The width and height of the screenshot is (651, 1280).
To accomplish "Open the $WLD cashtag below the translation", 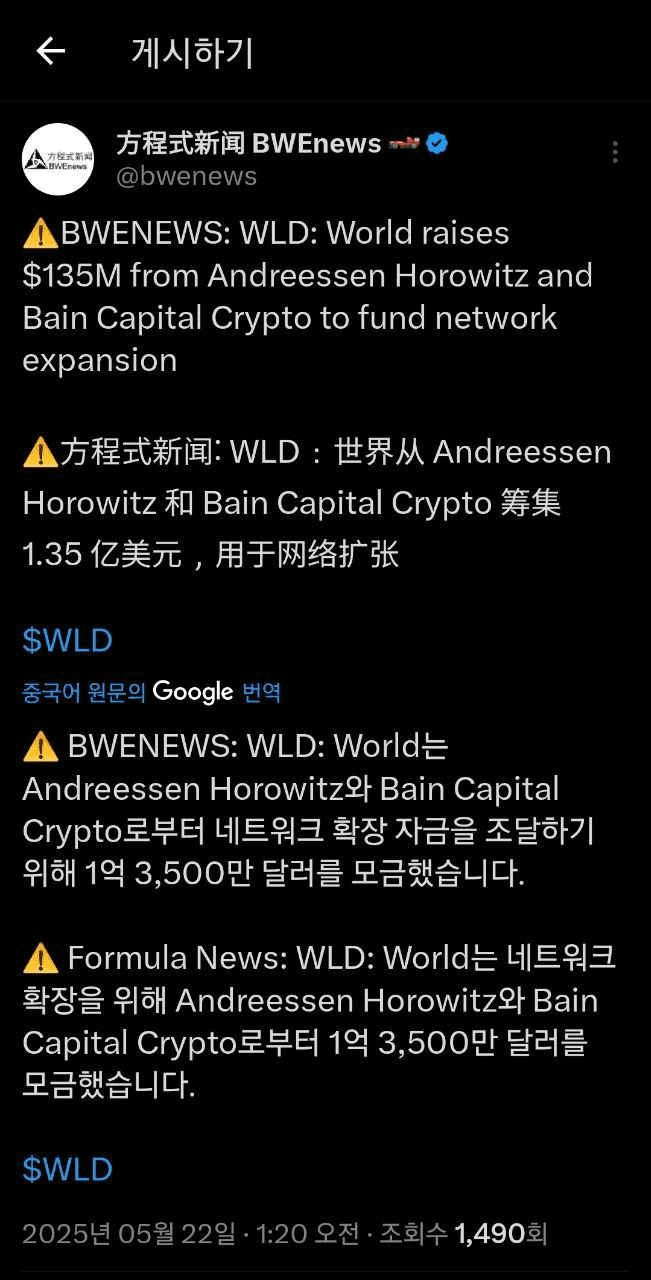I will (67, 1169).
